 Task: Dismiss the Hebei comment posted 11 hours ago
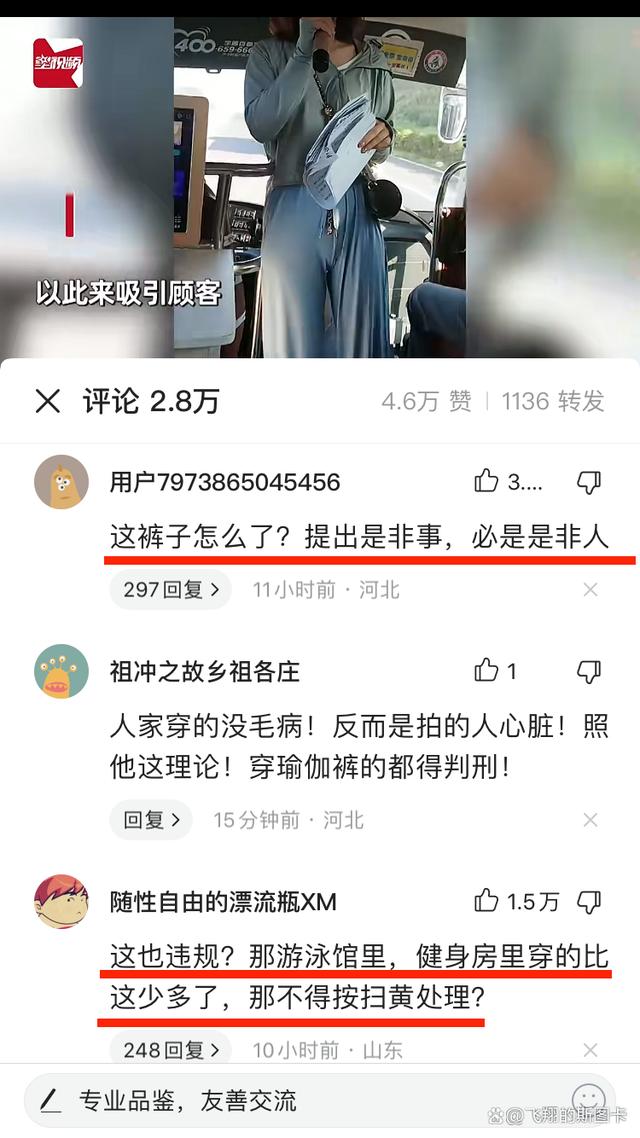pyautogui.click(x=590, y=590)
